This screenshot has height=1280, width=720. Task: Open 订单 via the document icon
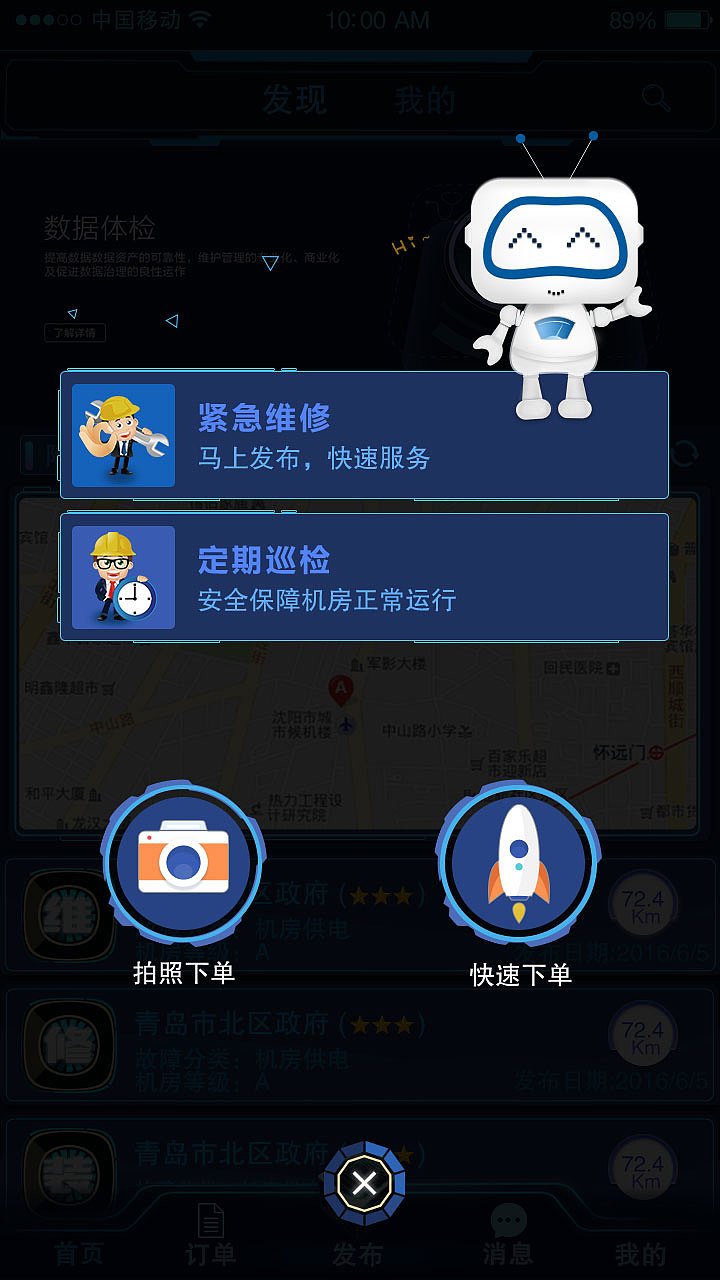tap(209, 1218)
